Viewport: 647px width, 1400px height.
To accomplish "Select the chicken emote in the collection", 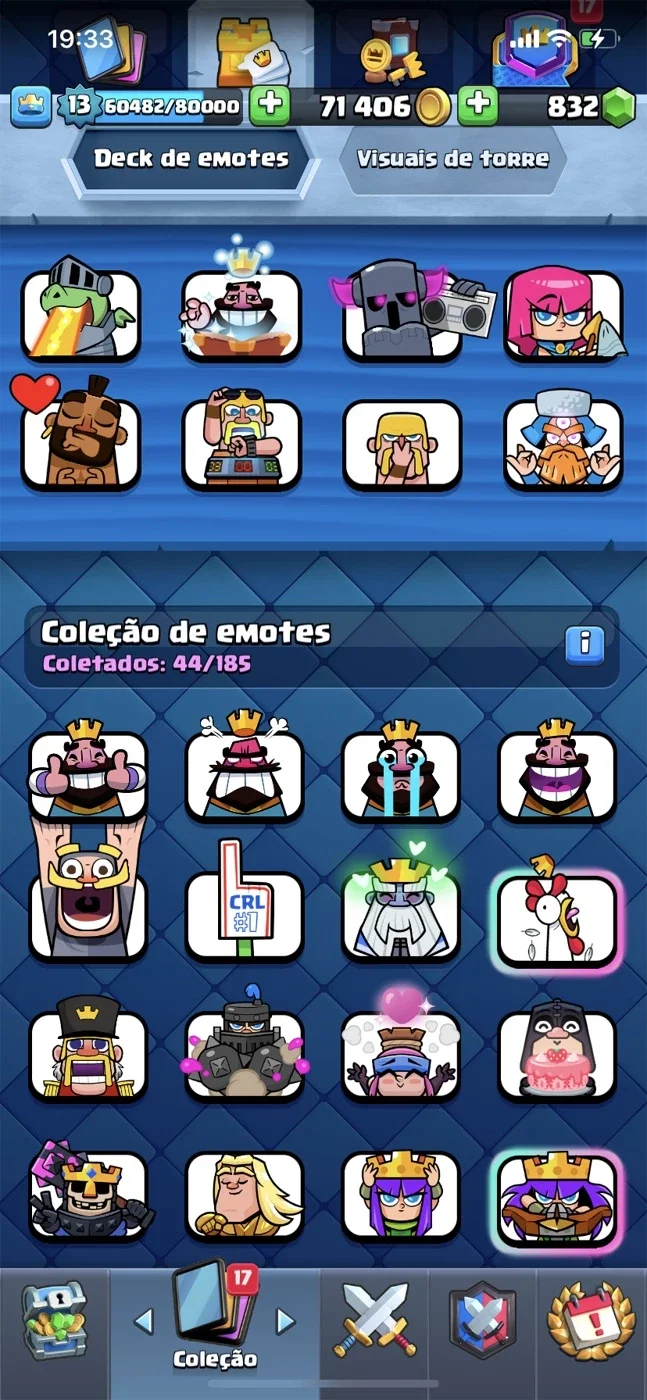I will pyautogui.click(x=558, y=914).
